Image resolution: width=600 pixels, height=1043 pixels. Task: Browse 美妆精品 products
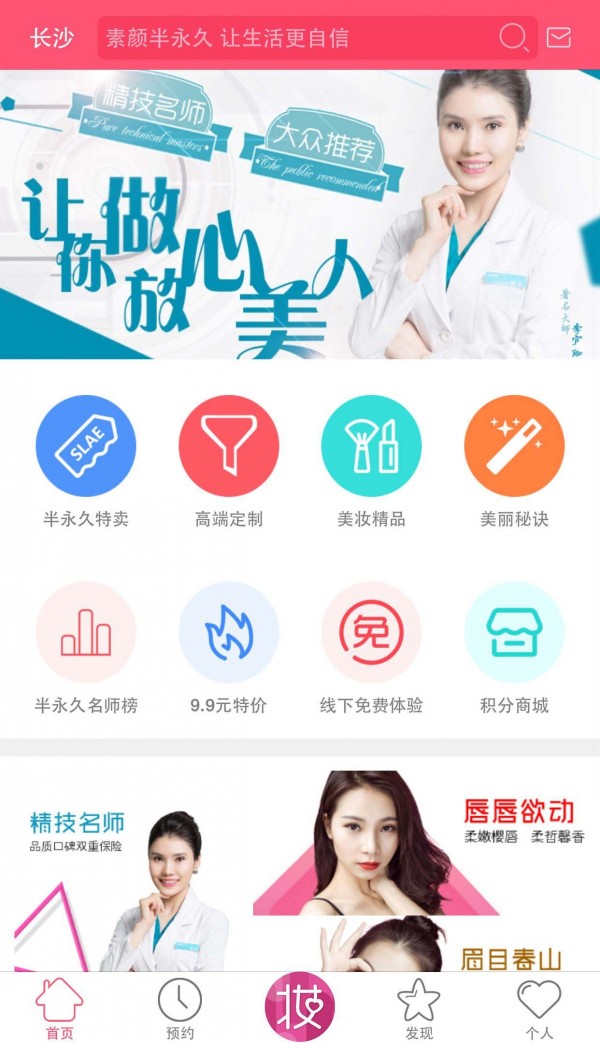[371, 461]
